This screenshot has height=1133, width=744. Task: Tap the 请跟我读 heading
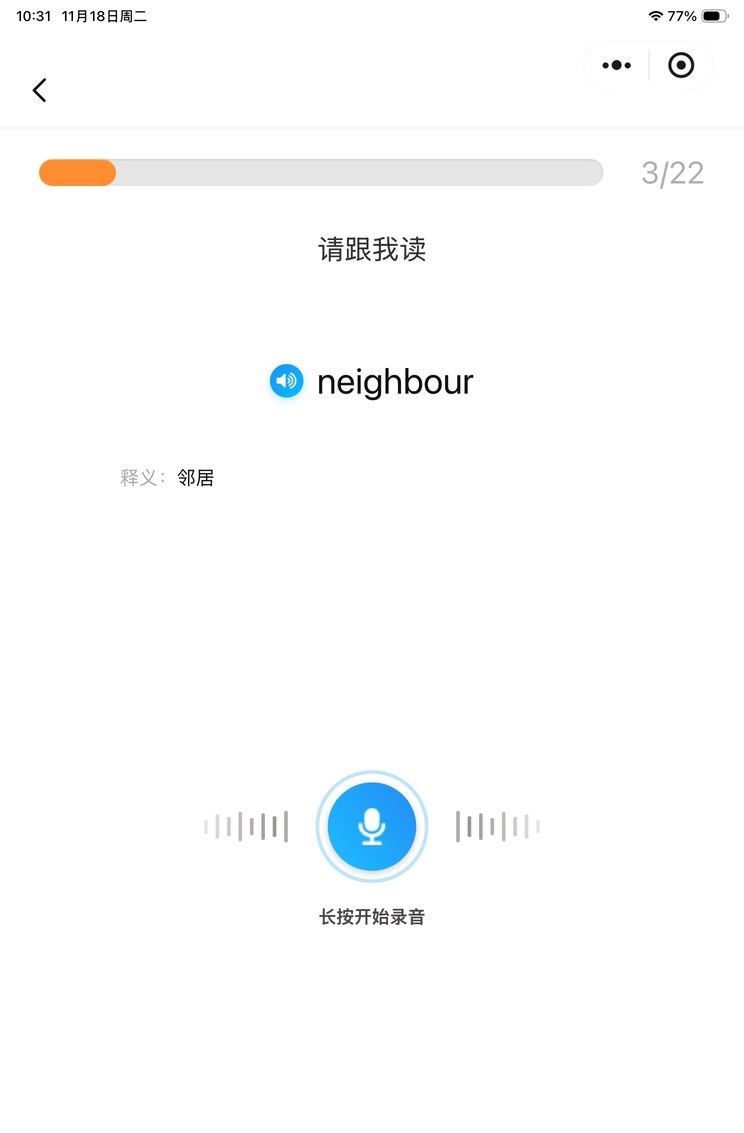372,250
